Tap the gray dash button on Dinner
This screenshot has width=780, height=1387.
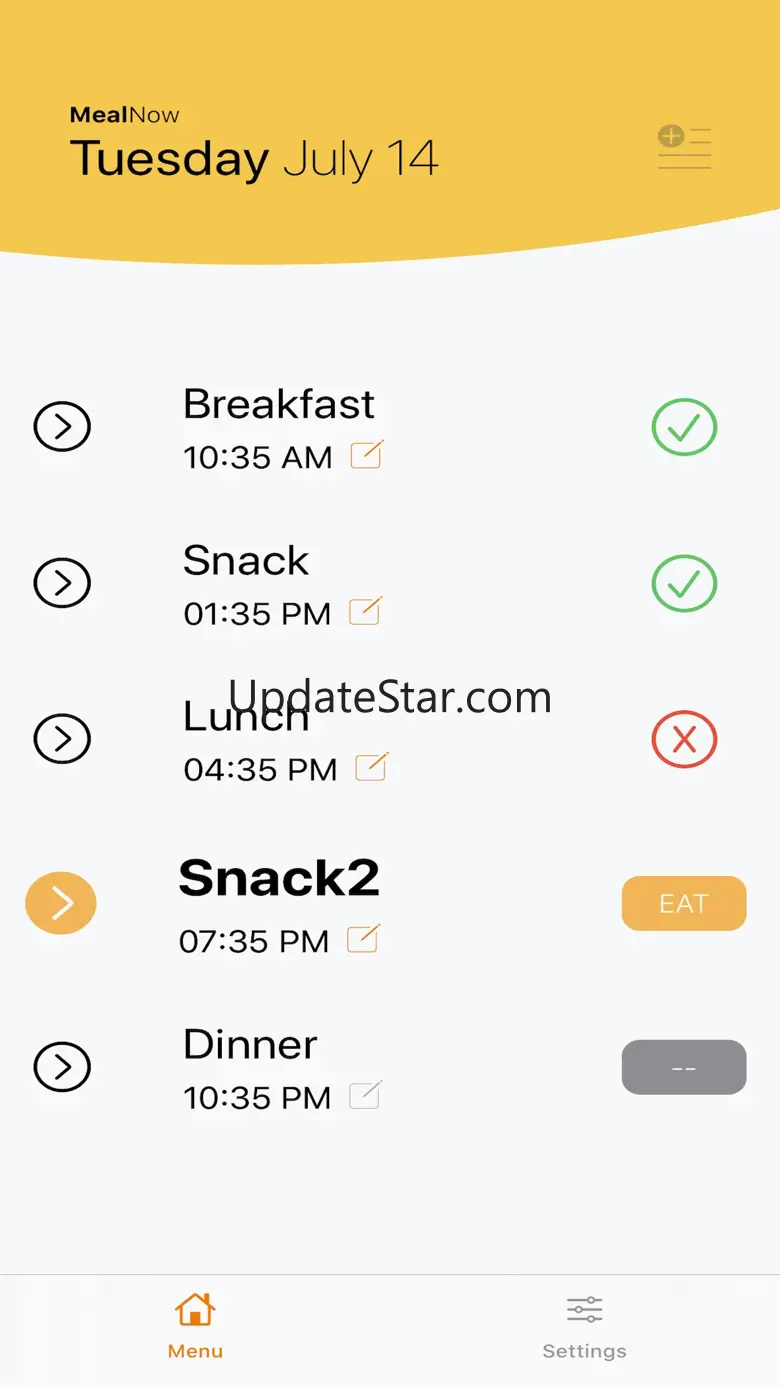684,1067
